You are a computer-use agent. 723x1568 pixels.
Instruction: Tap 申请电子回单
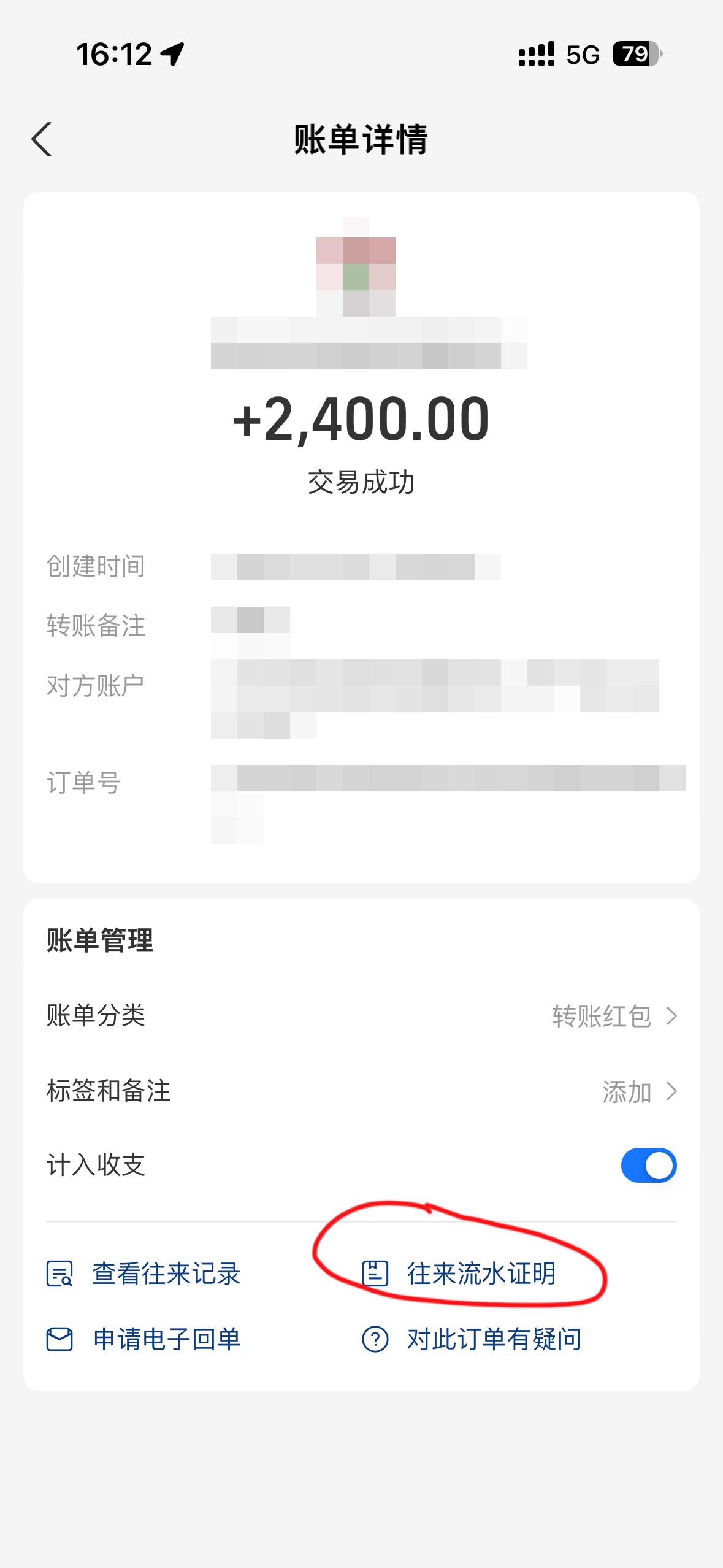[143, 1339]
